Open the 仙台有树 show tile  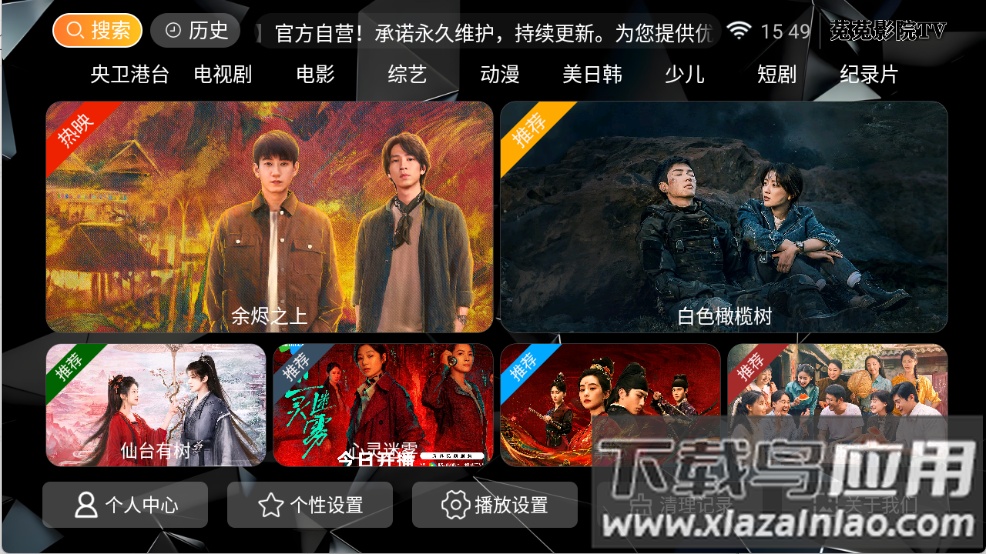[x=156, y=405]
